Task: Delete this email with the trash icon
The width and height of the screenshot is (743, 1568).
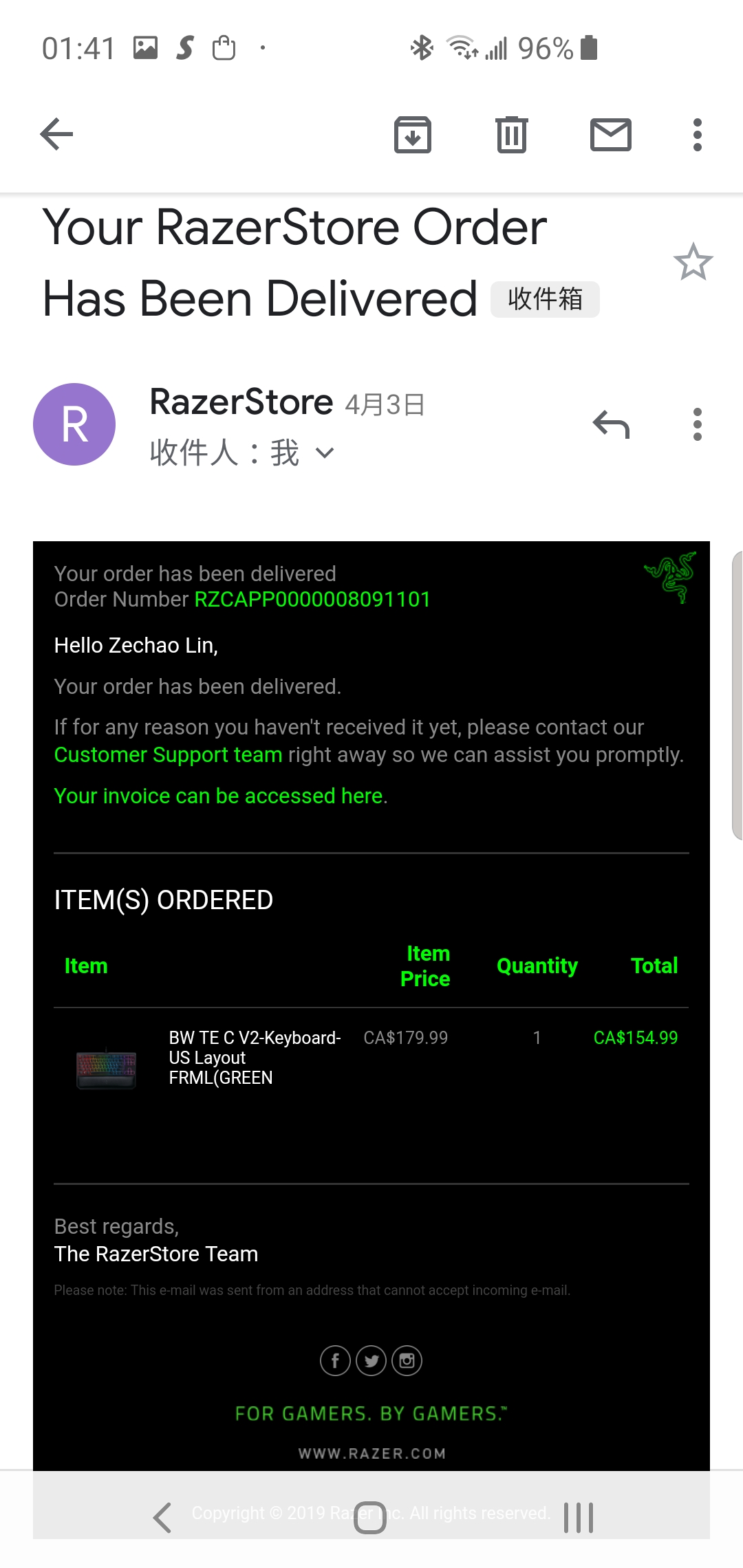Action: [512, 134]
